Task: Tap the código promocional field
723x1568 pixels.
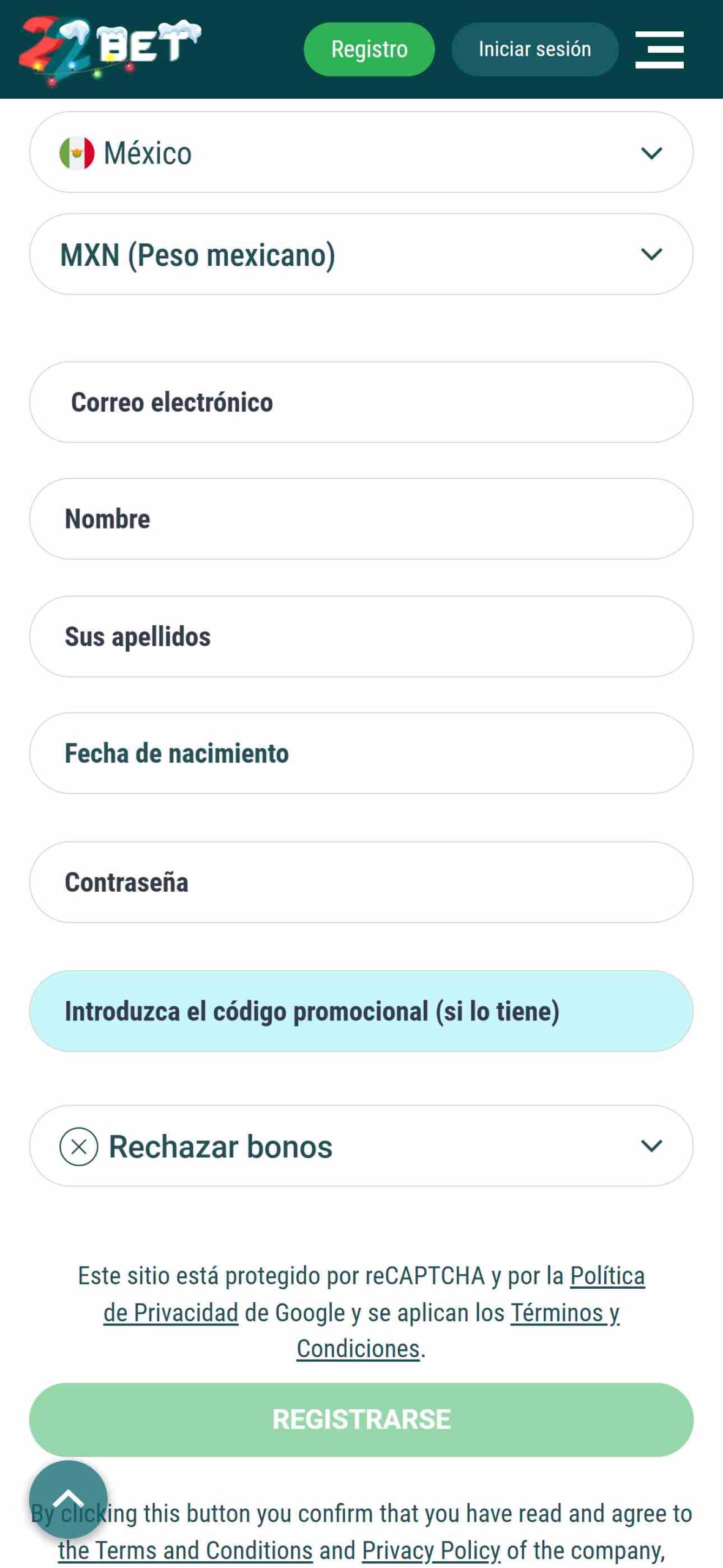Action: [x=361, y=1011]
